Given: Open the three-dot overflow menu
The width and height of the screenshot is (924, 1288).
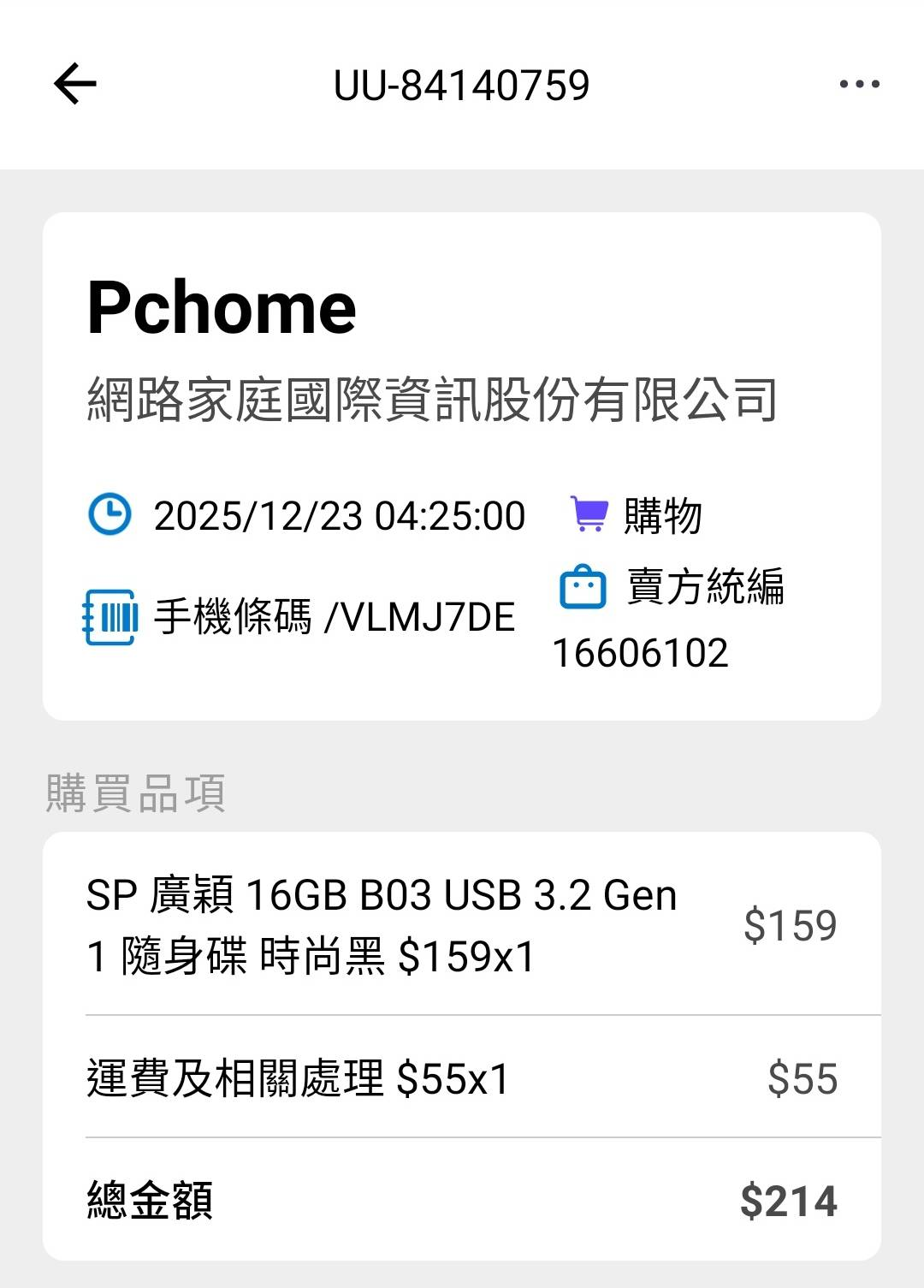Looking at the screenshot, I should [x=859, y=84].
